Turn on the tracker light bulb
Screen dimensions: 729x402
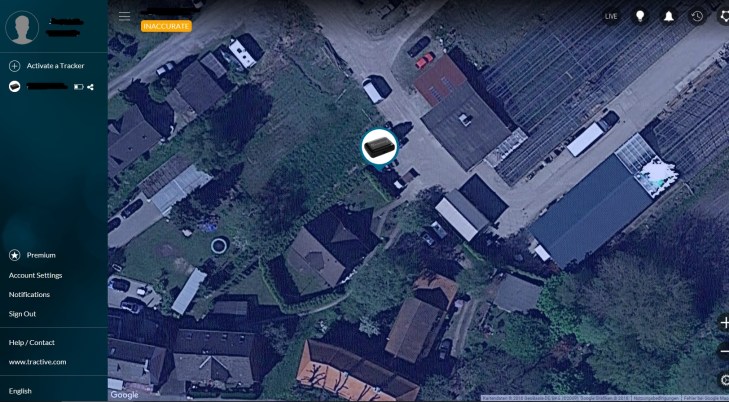[640, 16]
